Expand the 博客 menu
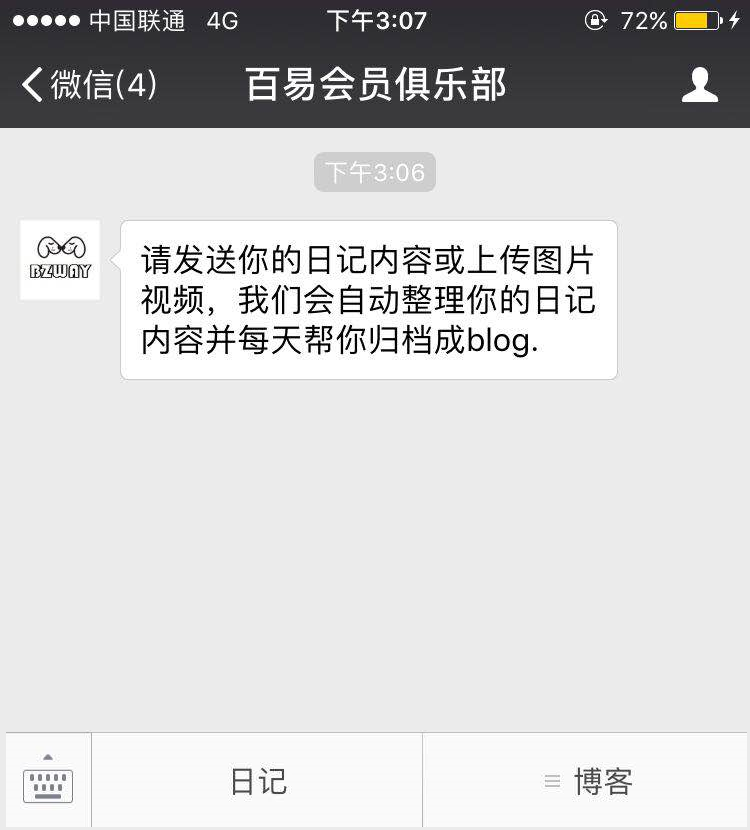 click(x=588, y=781)
